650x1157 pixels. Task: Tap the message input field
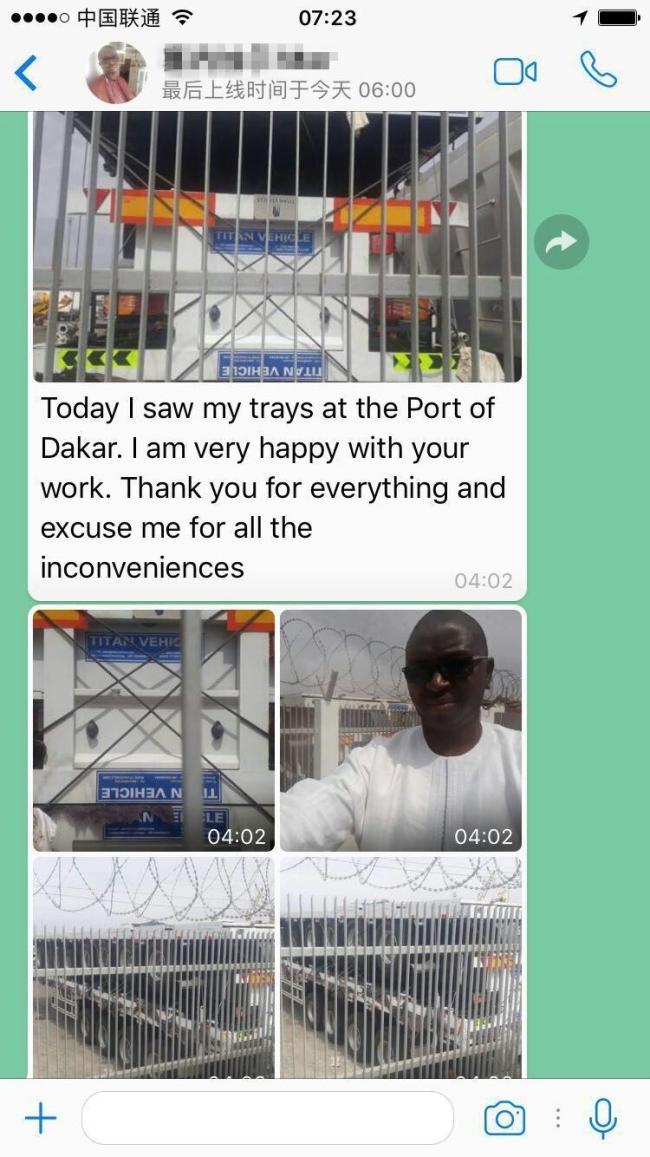click(x=267, y=1118)
